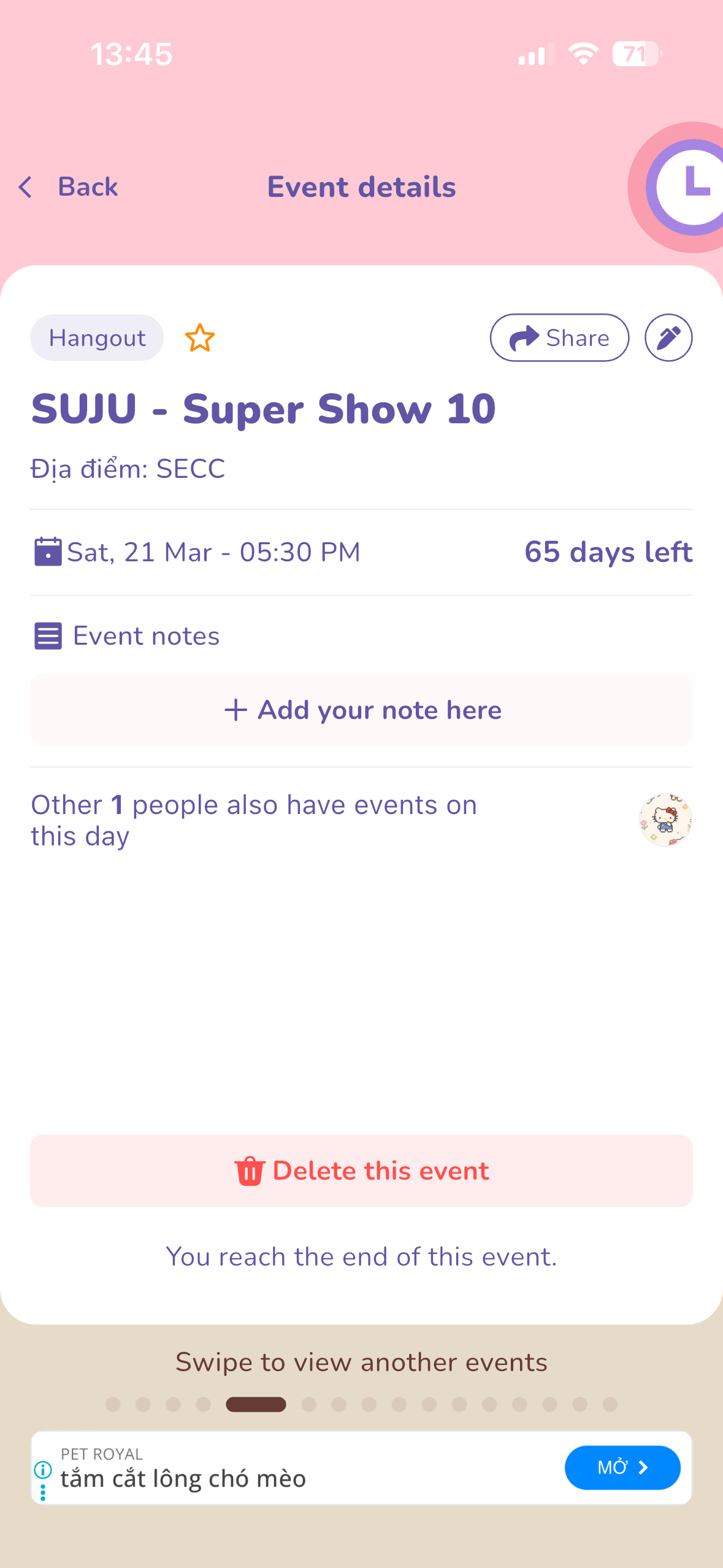Delete this event

tap(361, 1170)
